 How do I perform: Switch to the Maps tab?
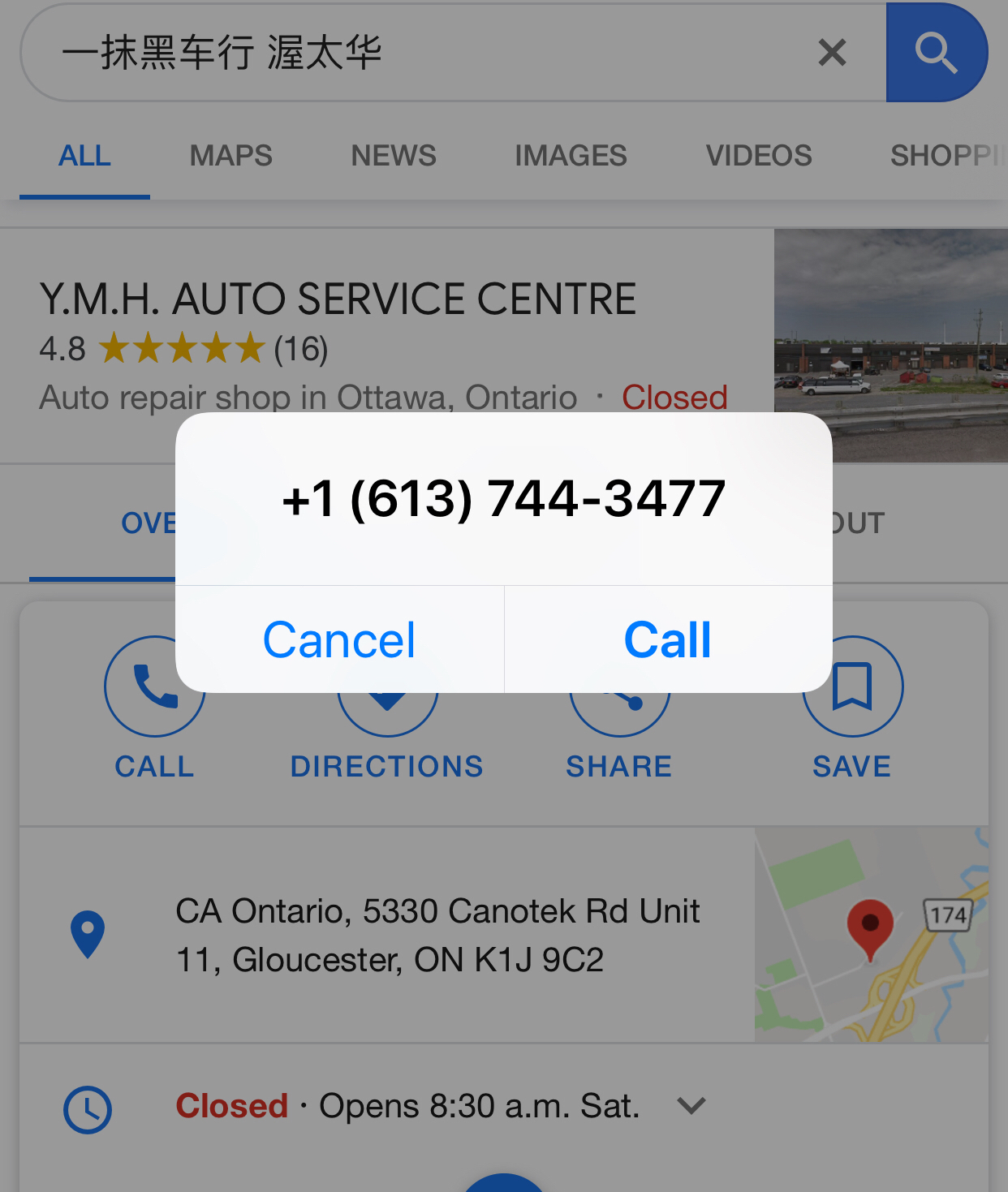click(231, 155)
